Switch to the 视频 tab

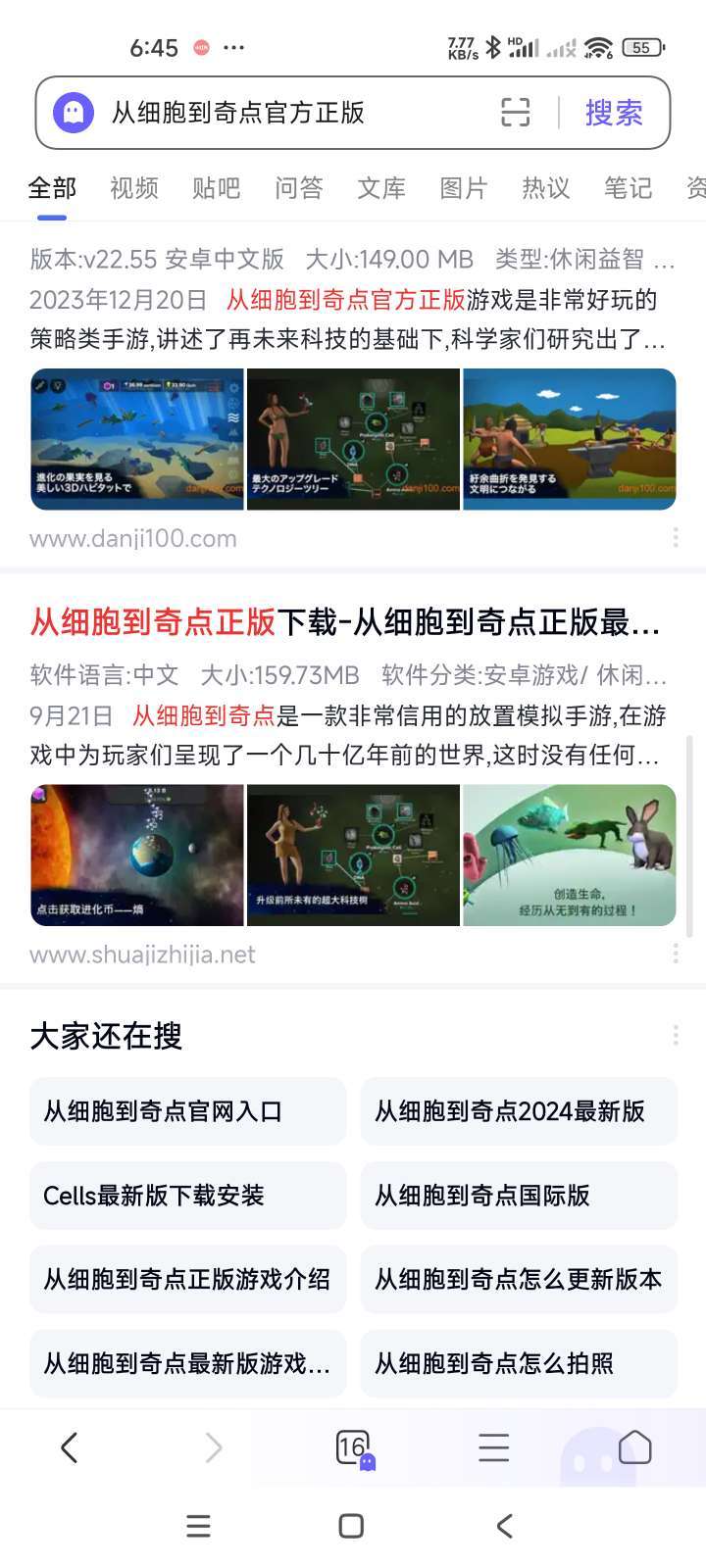(134, 187)
